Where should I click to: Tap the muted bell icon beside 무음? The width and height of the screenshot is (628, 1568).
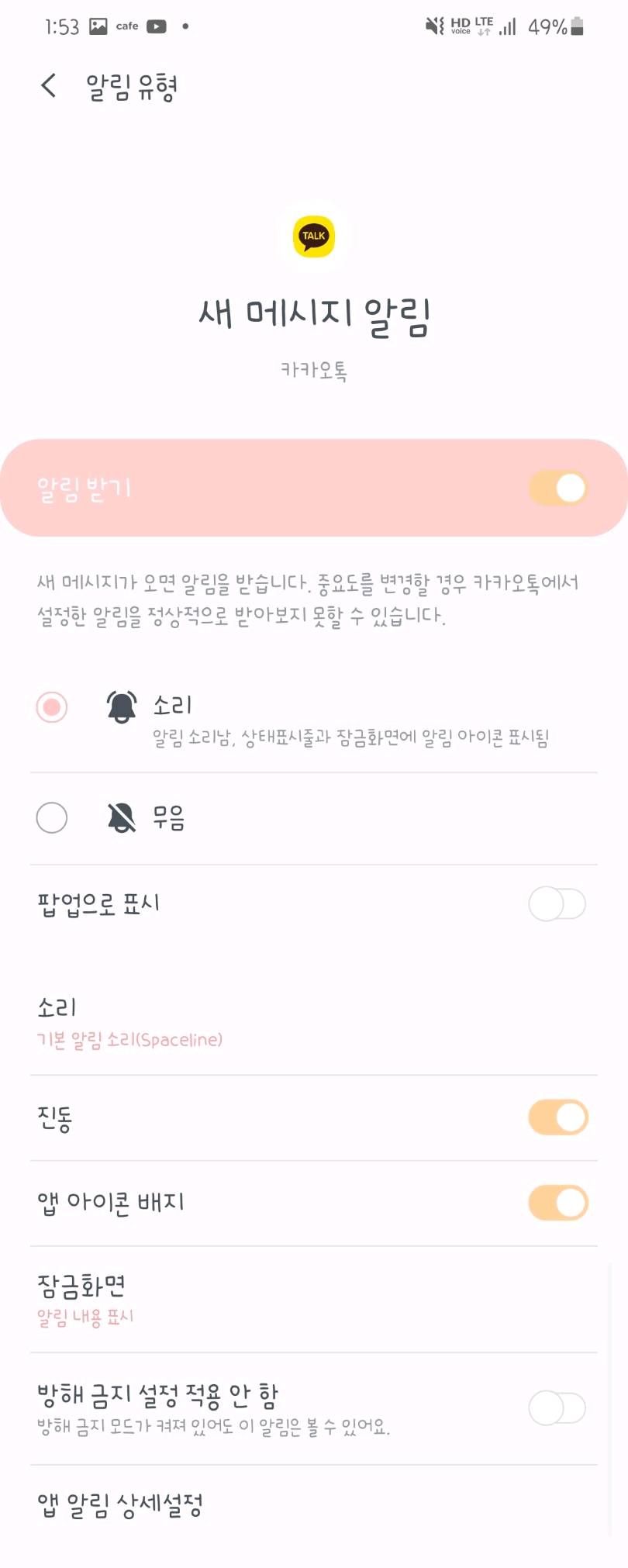(121, 817)
